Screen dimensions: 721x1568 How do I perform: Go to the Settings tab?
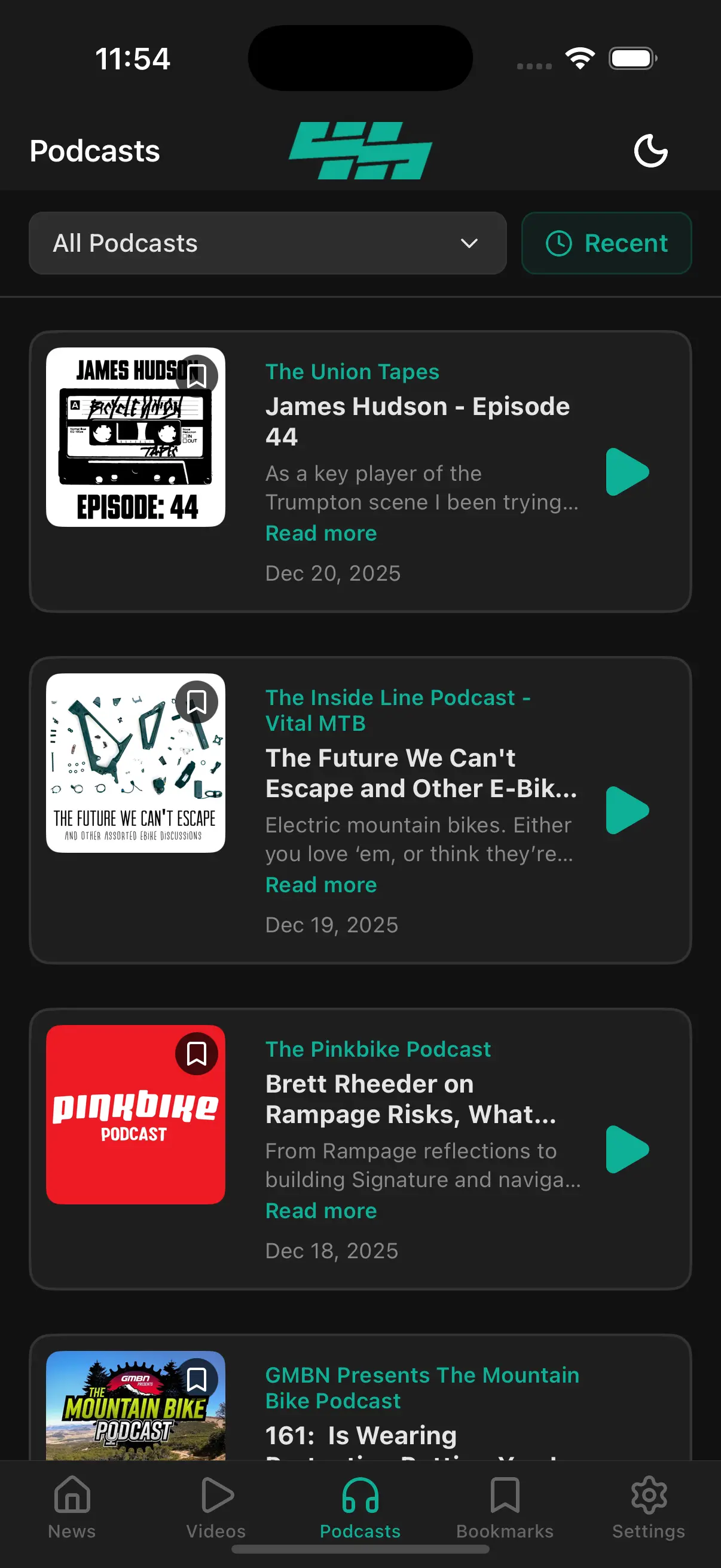(x=649, y=1507)
